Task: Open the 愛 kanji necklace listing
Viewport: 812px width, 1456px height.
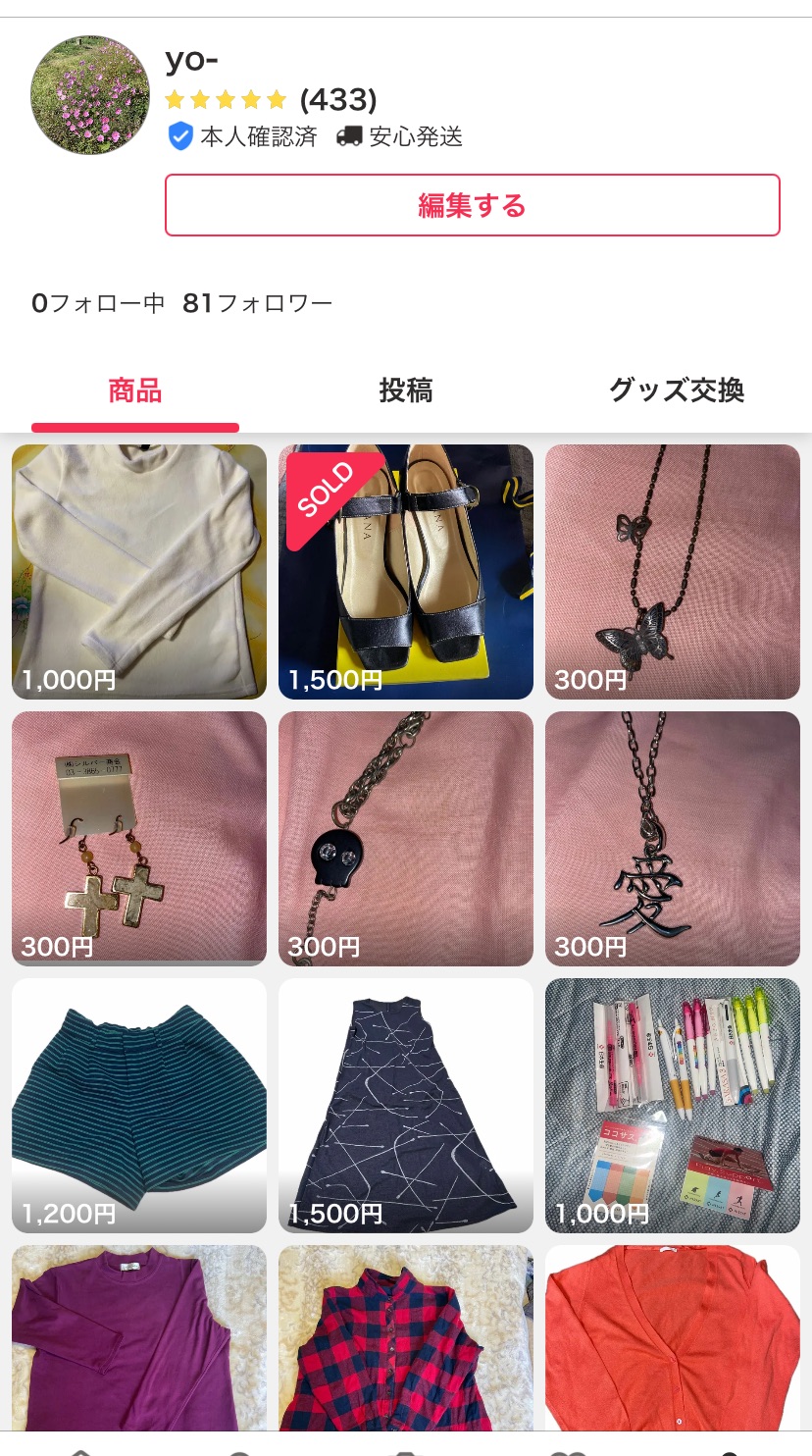Action: coord(673,838)
